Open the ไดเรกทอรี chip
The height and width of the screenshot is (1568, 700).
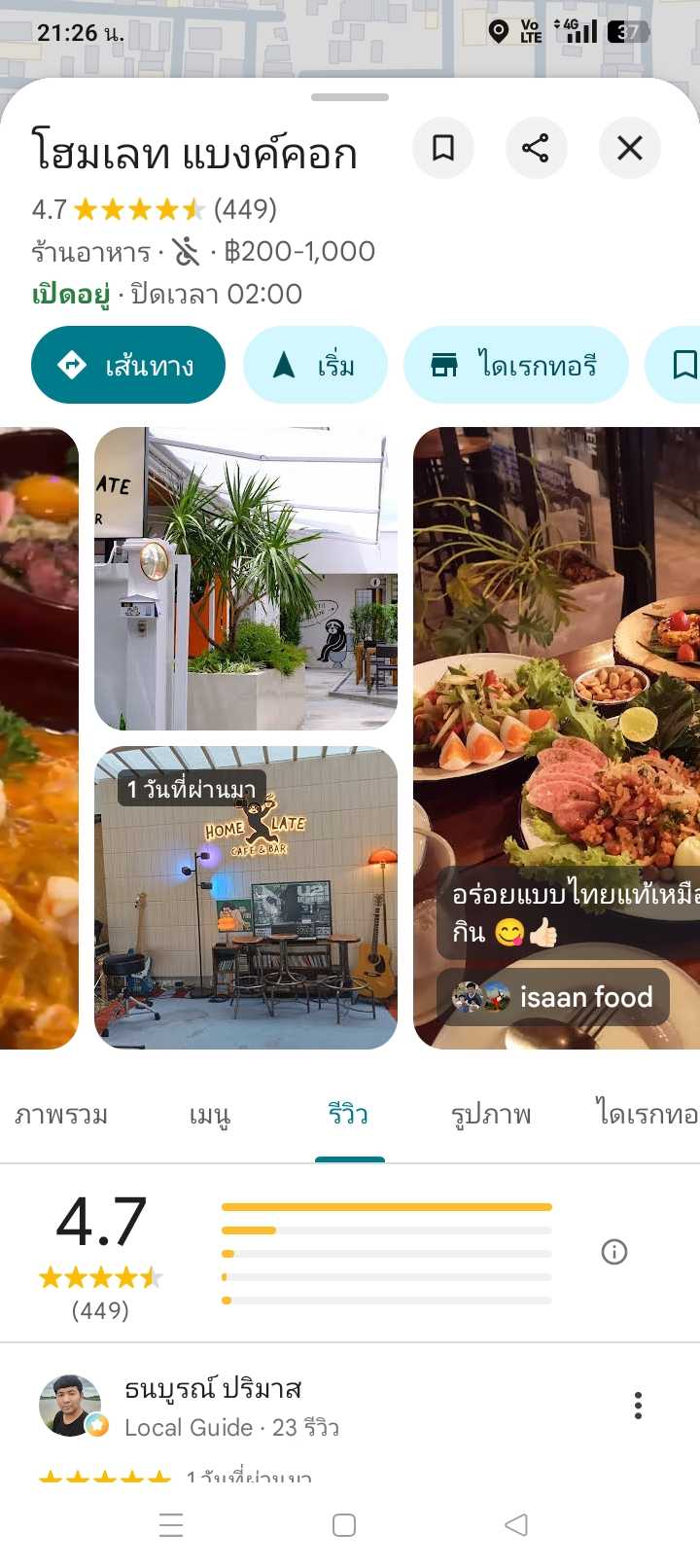point(516,365)
